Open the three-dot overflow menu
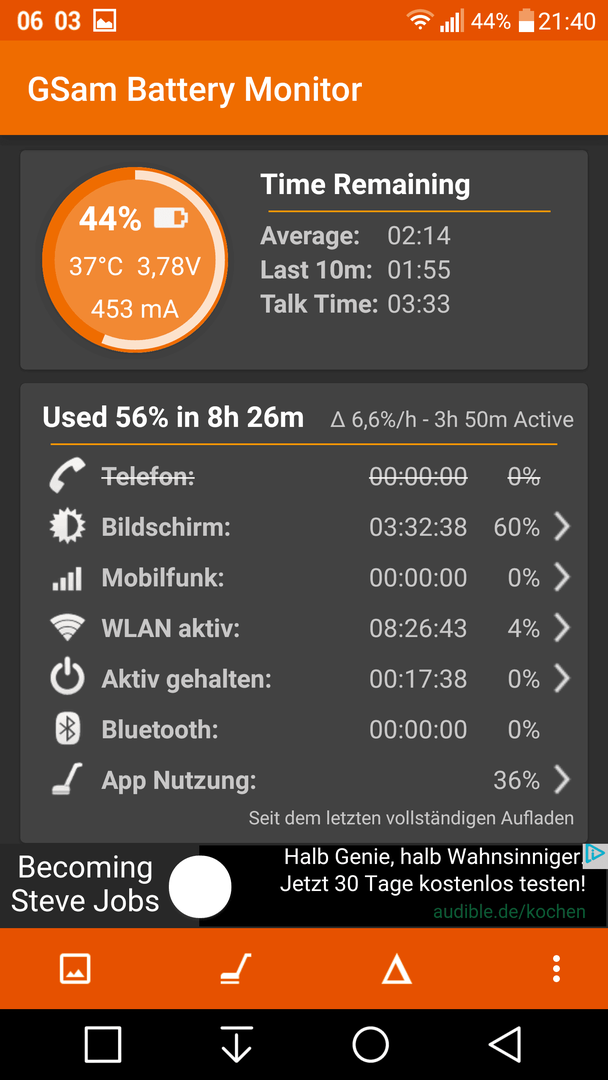Viewport: 608px width, 1080px height. [x=556, y=968]
